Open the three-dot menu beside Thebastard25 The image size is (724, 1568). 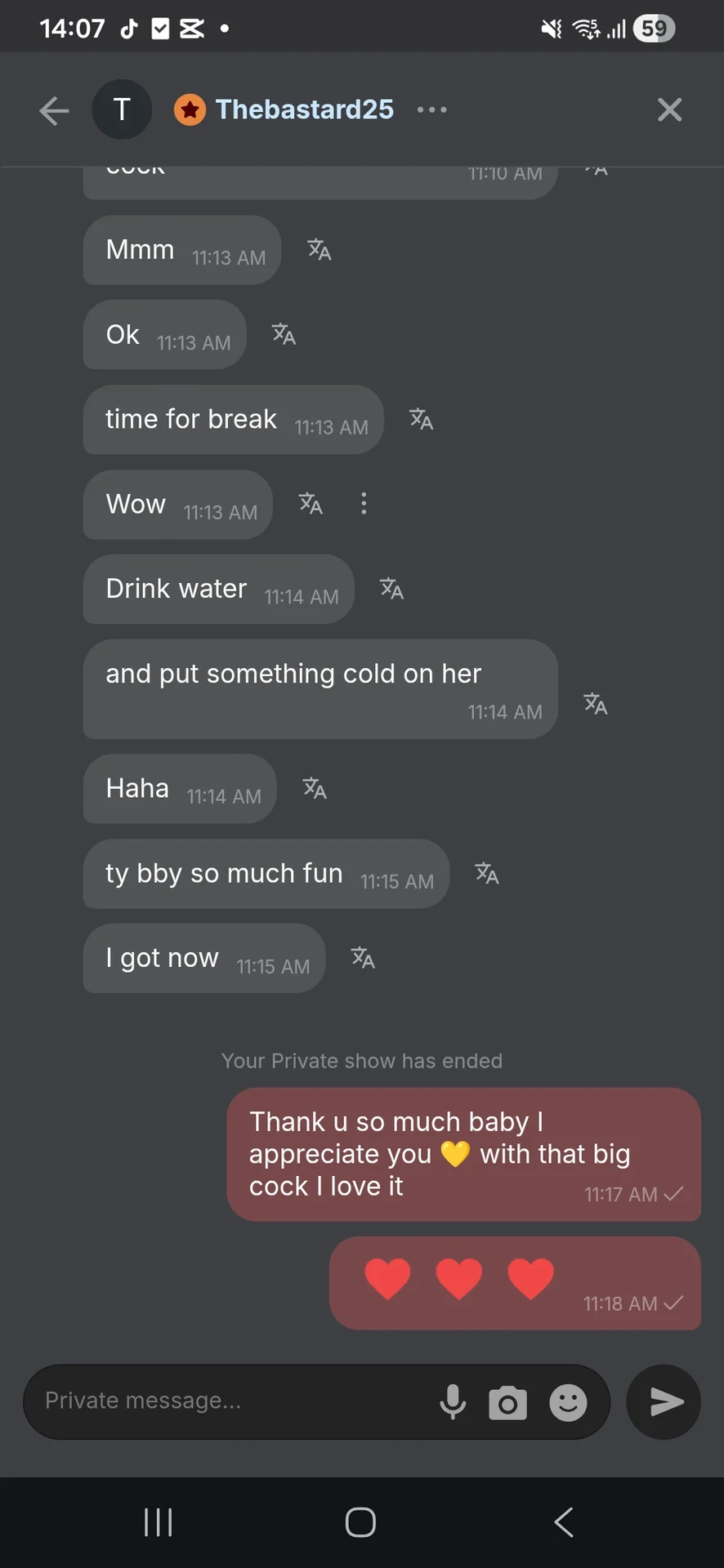coord(431,110)
